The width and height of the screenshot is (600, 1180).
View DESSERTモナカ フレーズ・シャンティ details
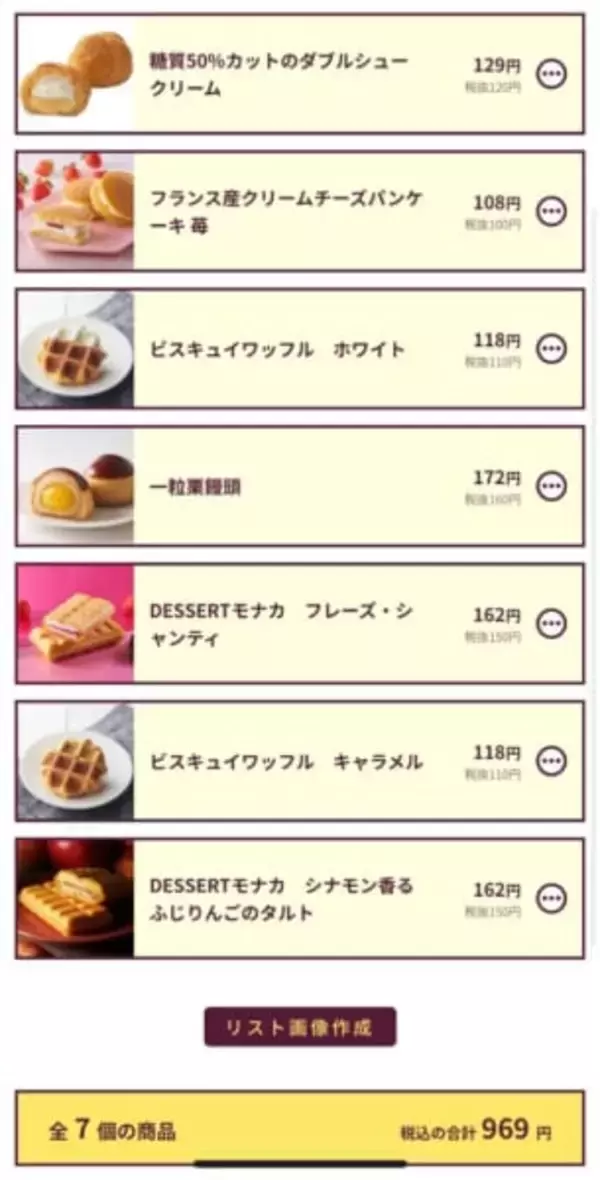pyautogui.click(x=280, y=624)
